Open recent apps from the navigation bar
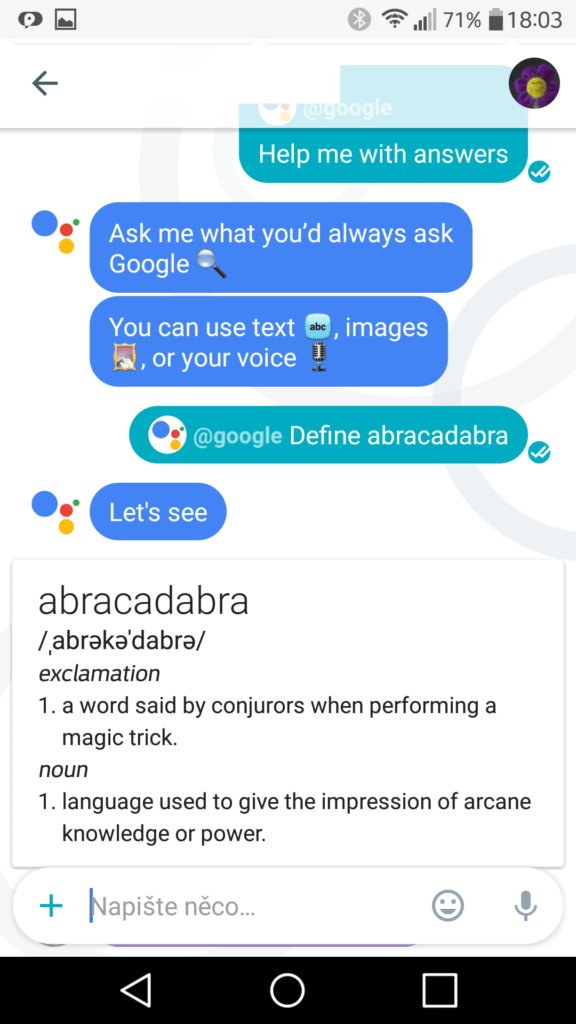Screen dimensions: 576x1024 [x=440, y=991]
